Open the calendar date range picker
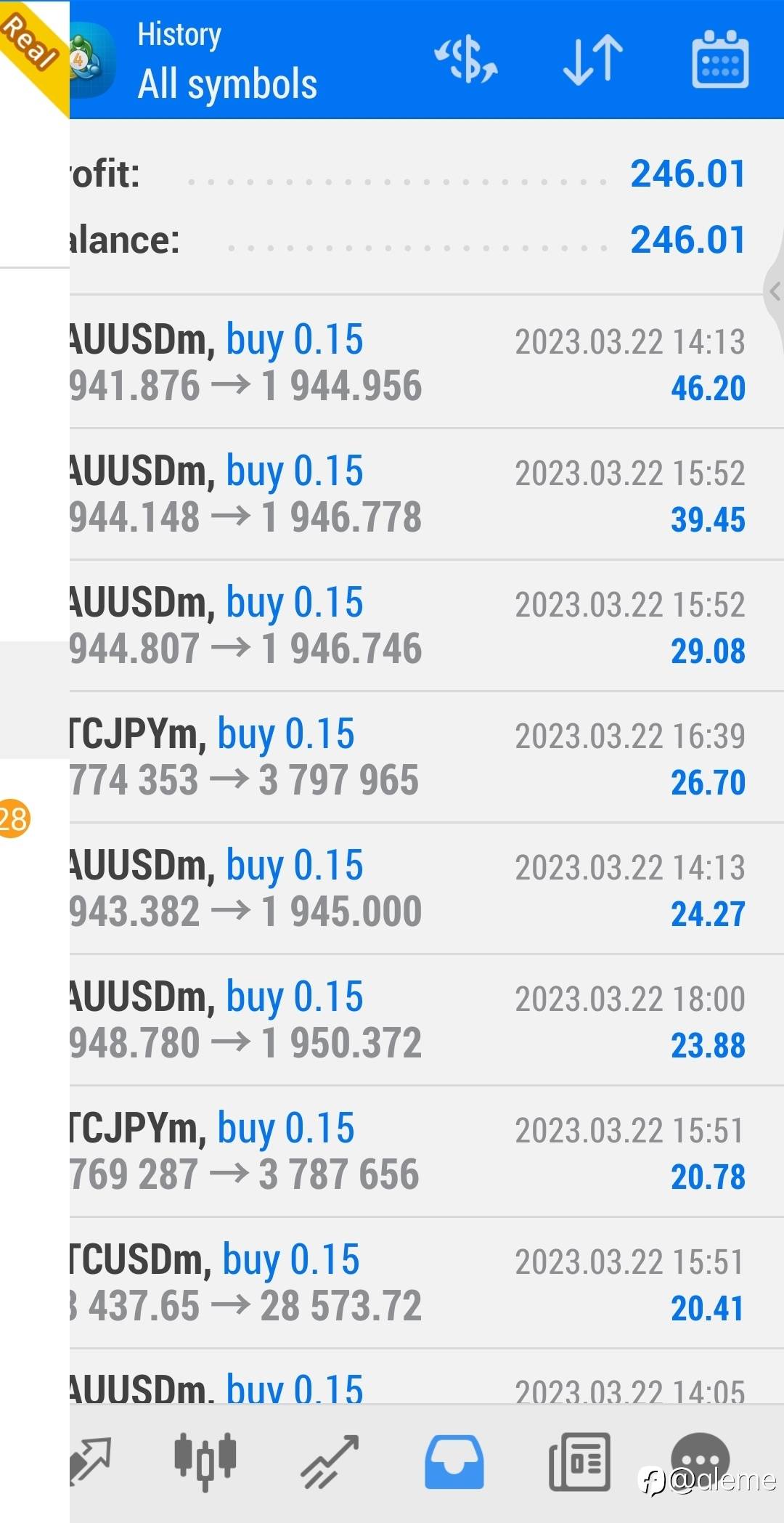This screenshot has width=784, height=1523. [720, 59]
